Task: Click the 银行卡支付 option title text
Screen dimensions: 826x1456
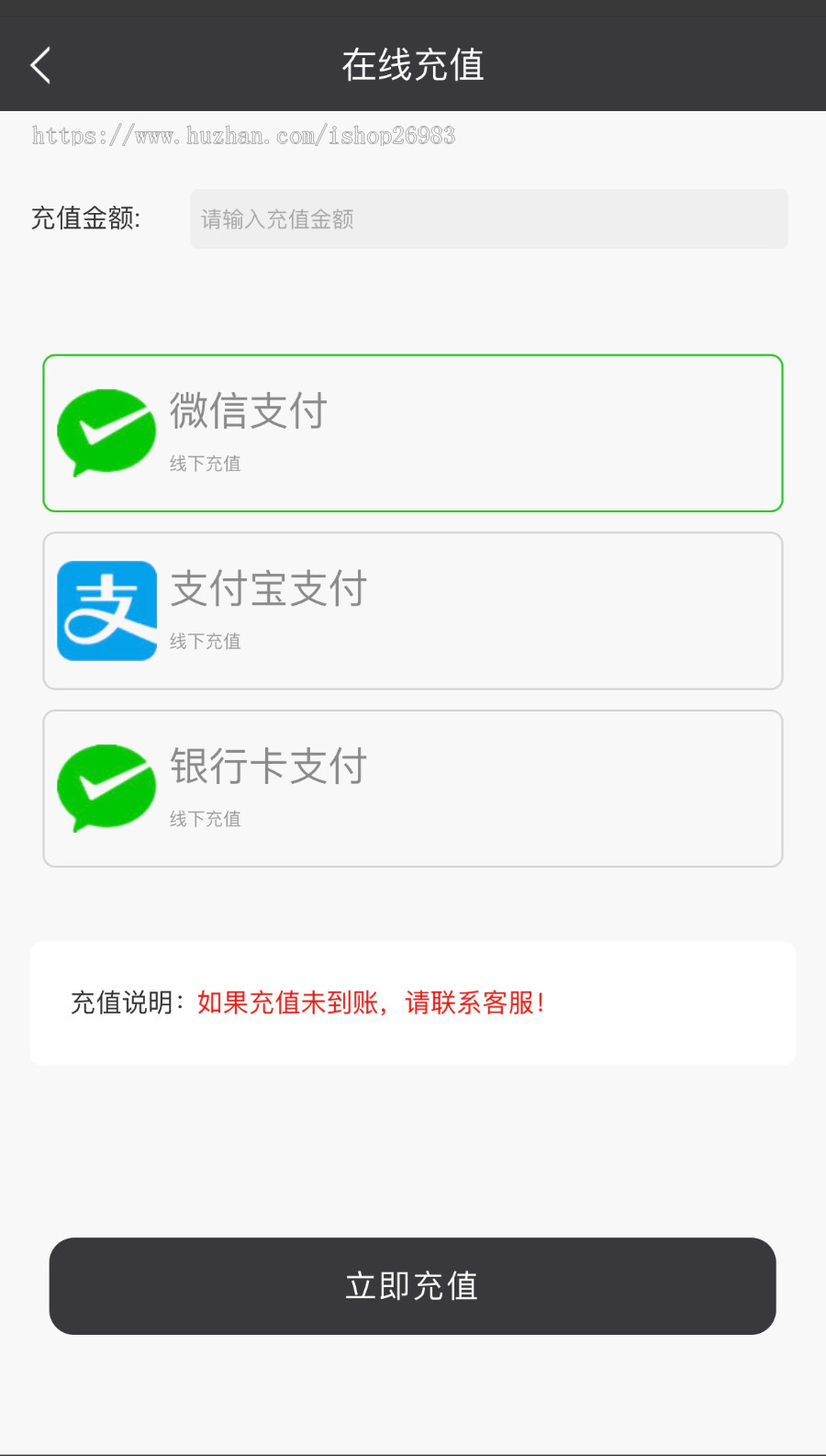Action: pos(268,767)
